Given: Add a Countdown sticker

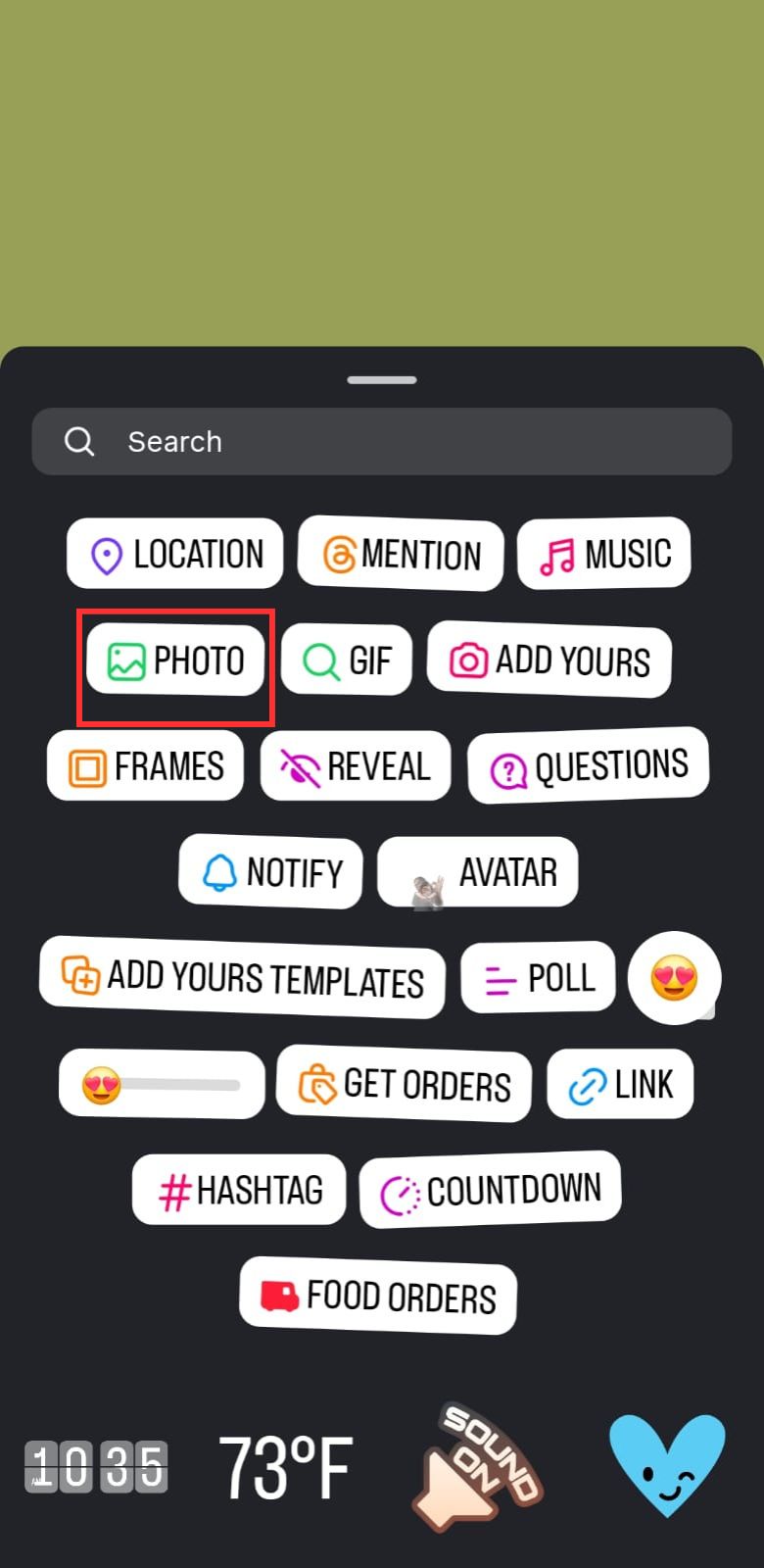Looking at the screenshot, I should 491,1191.
